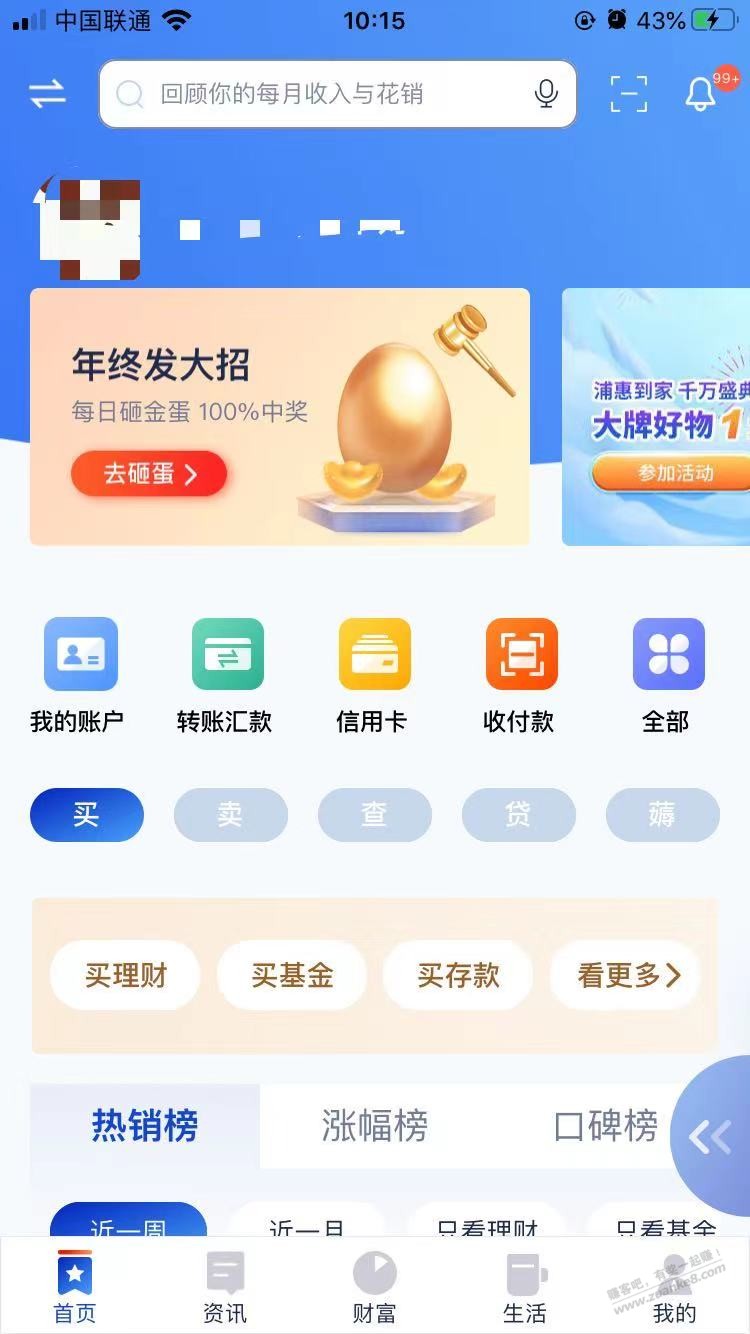This screenshot has height=1334, width=750.
Task: Open the 我的 tab
Action: pos(675,1288)
